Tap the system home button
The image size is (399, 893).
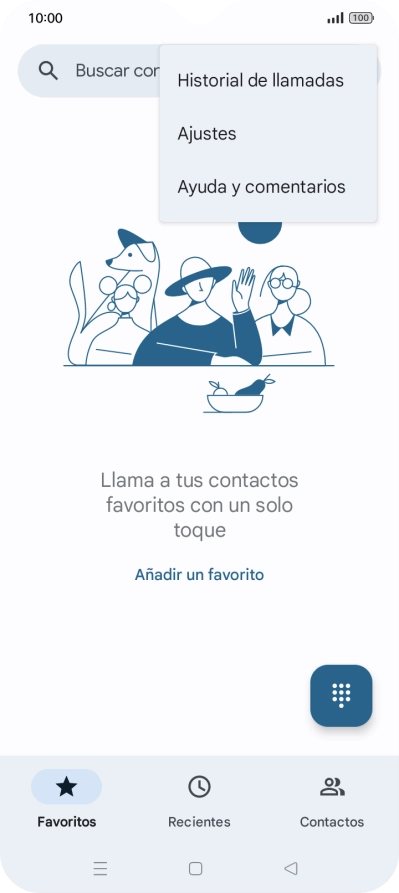click(195, 868)
